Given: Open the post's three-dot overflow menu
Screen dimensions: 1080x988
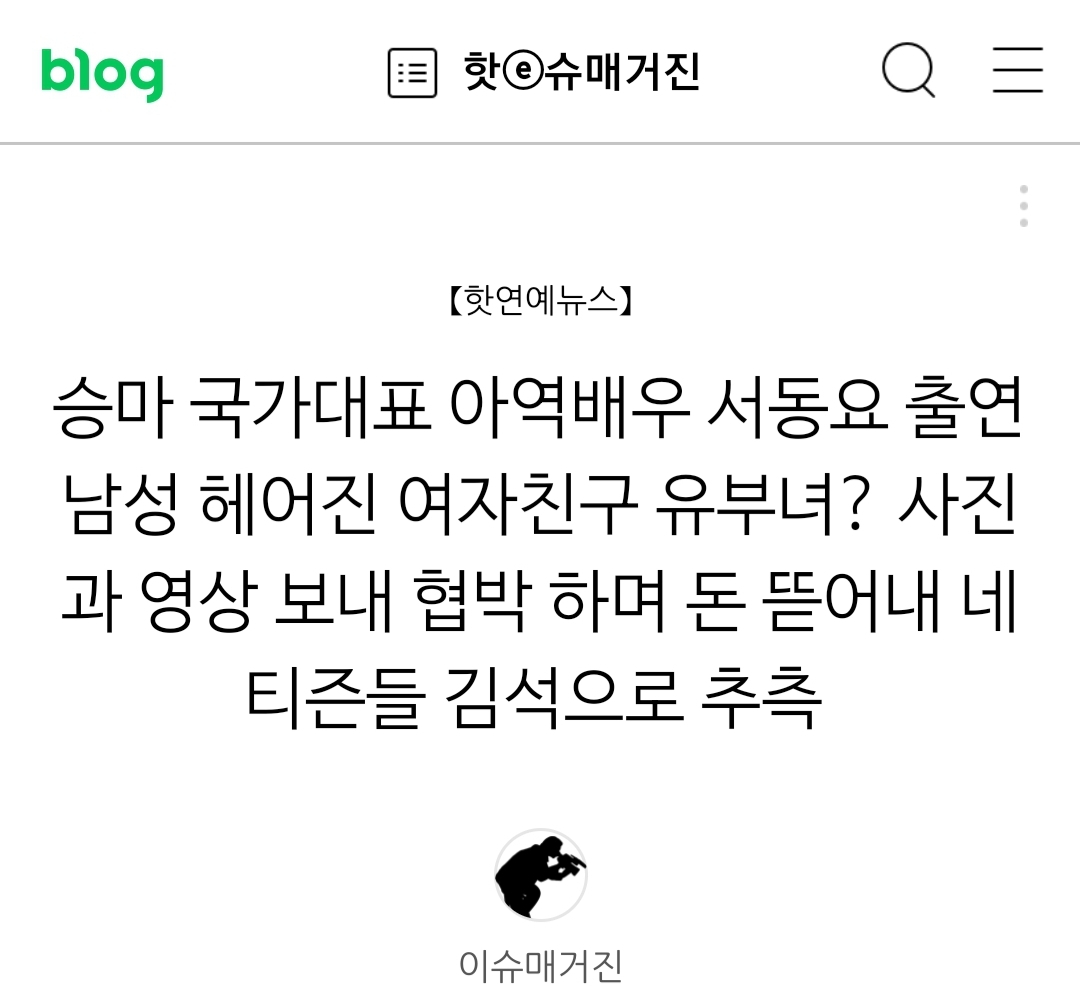Looking at the screenshot, I should (1023, 206).
